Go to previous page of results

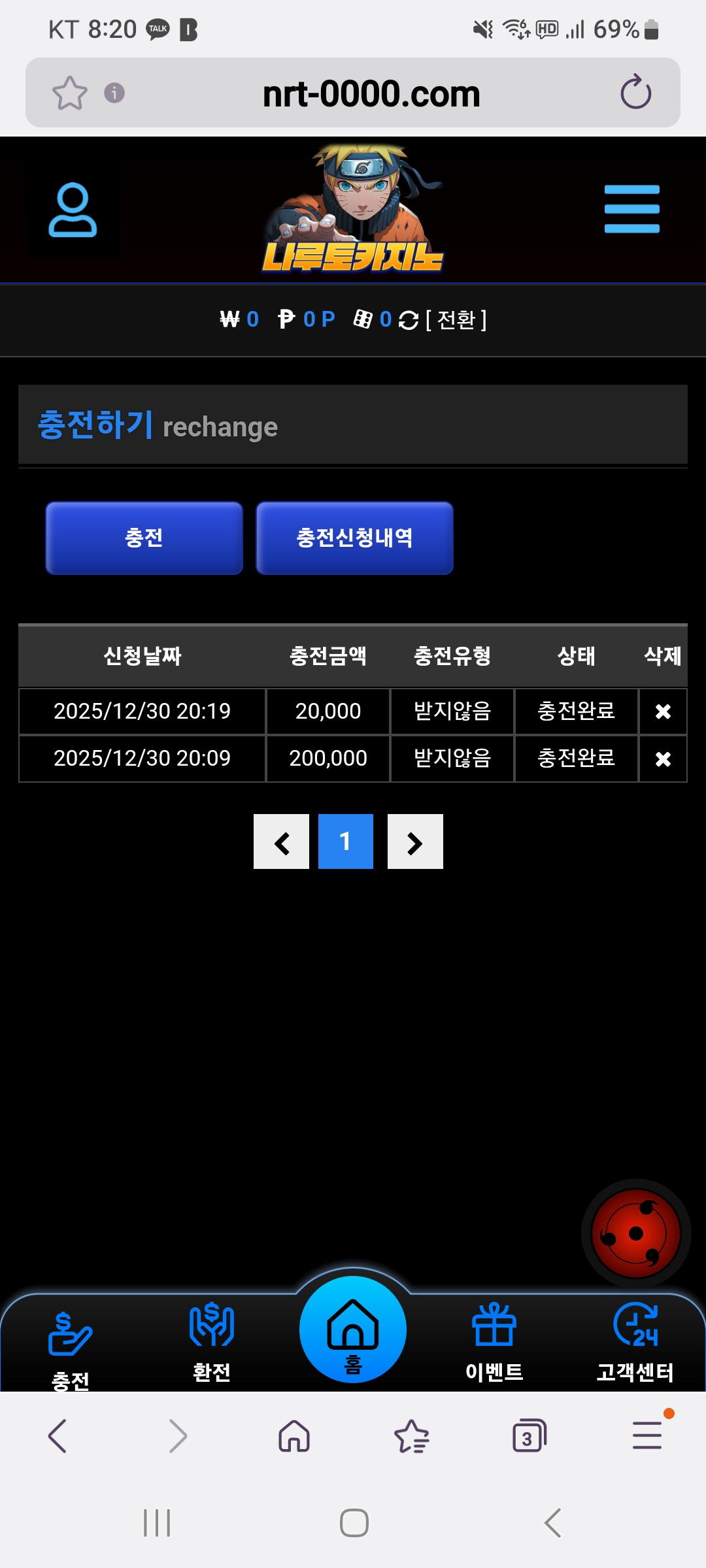pos(281,841)
